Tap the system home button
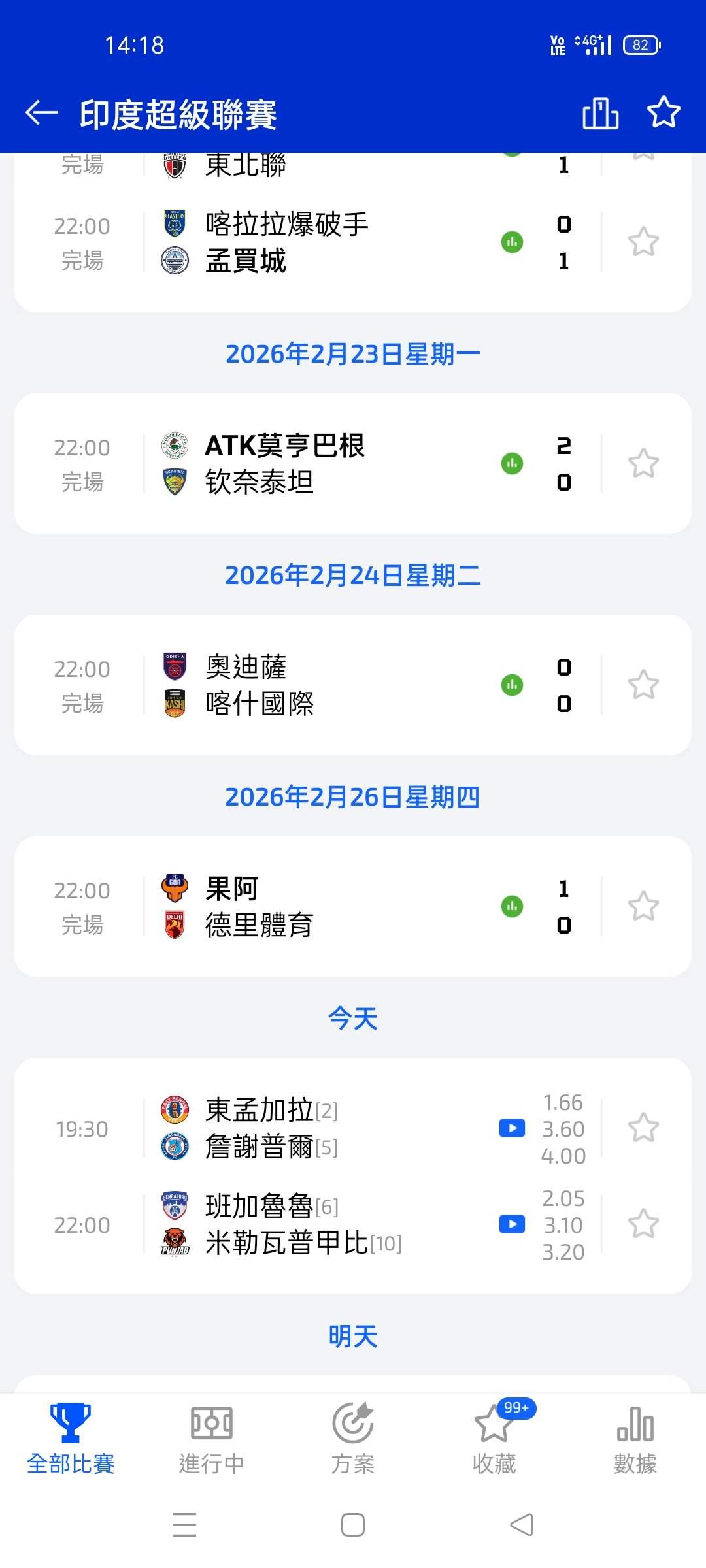 (x=353, y=1526)
